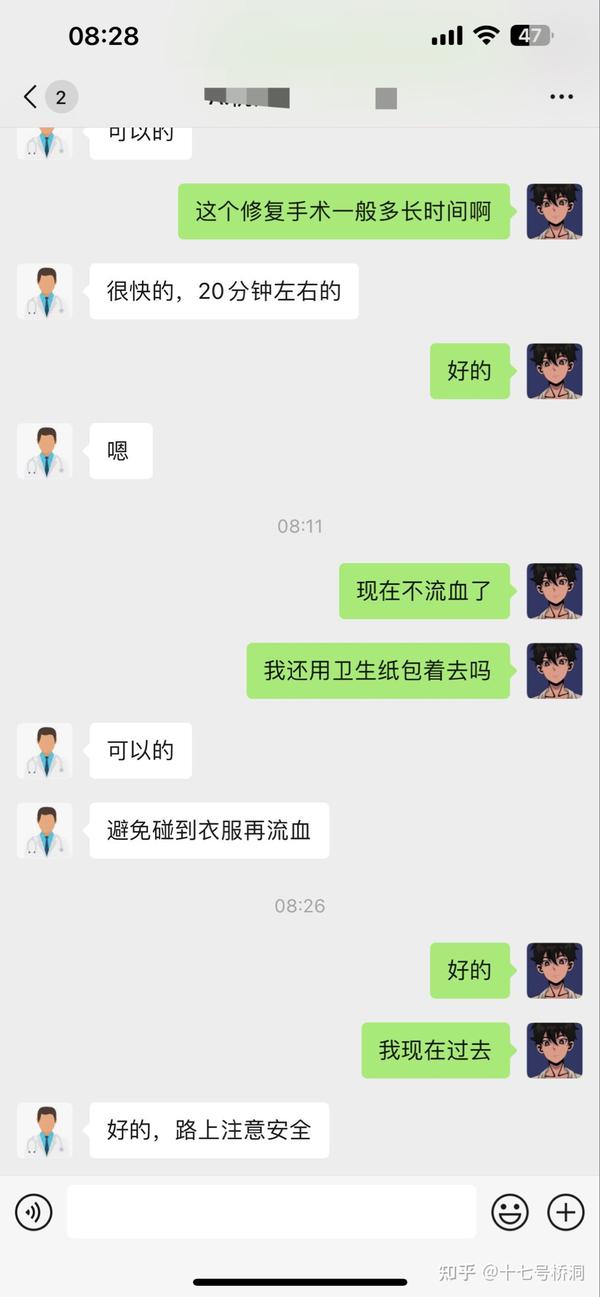Viewport: 600px width, 1297px height.
Task: Open the plus attachments menu
Action: pyautogui.click(x=566, y=1213)
